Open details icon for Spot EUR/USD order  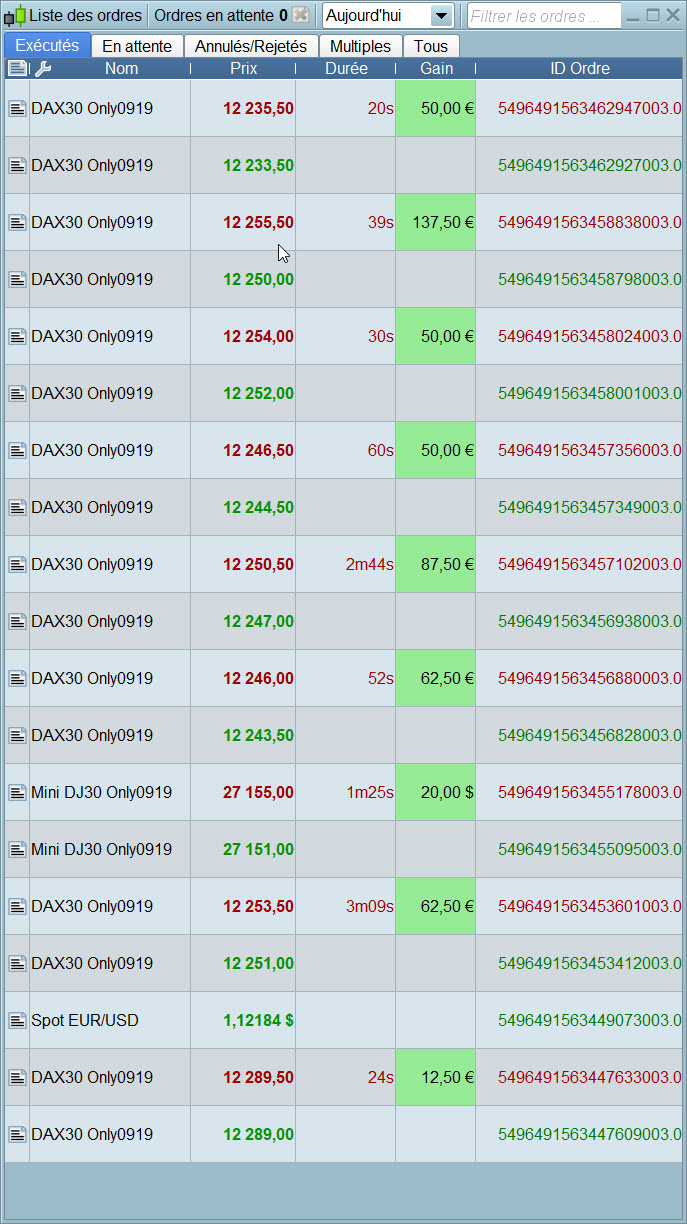click(x=17, y=1021)
